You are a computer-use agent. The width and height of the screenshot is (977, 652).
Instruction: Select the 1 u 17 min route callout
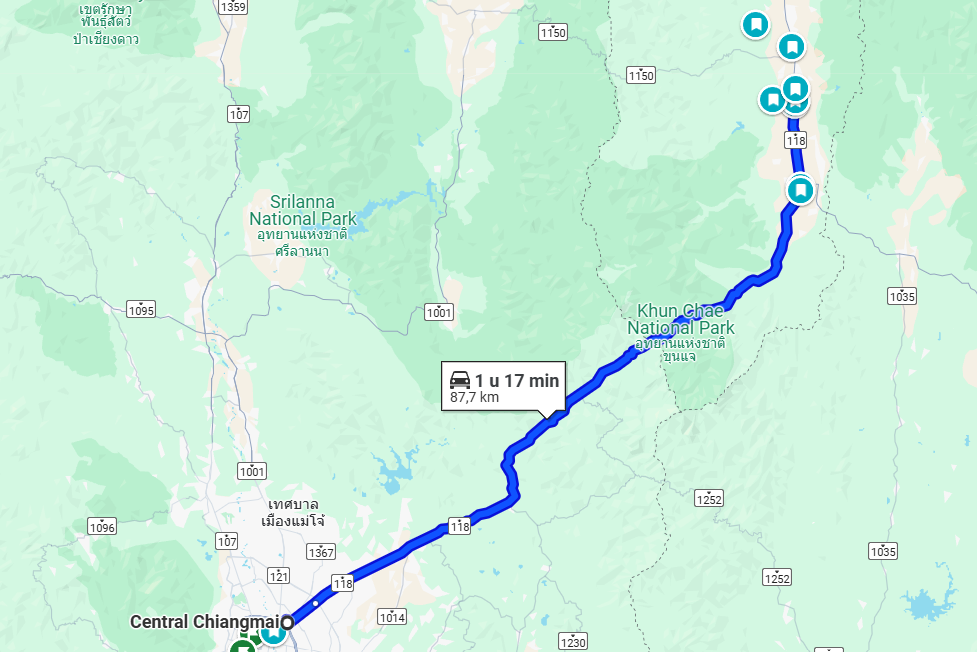click(x=504, y=387)
